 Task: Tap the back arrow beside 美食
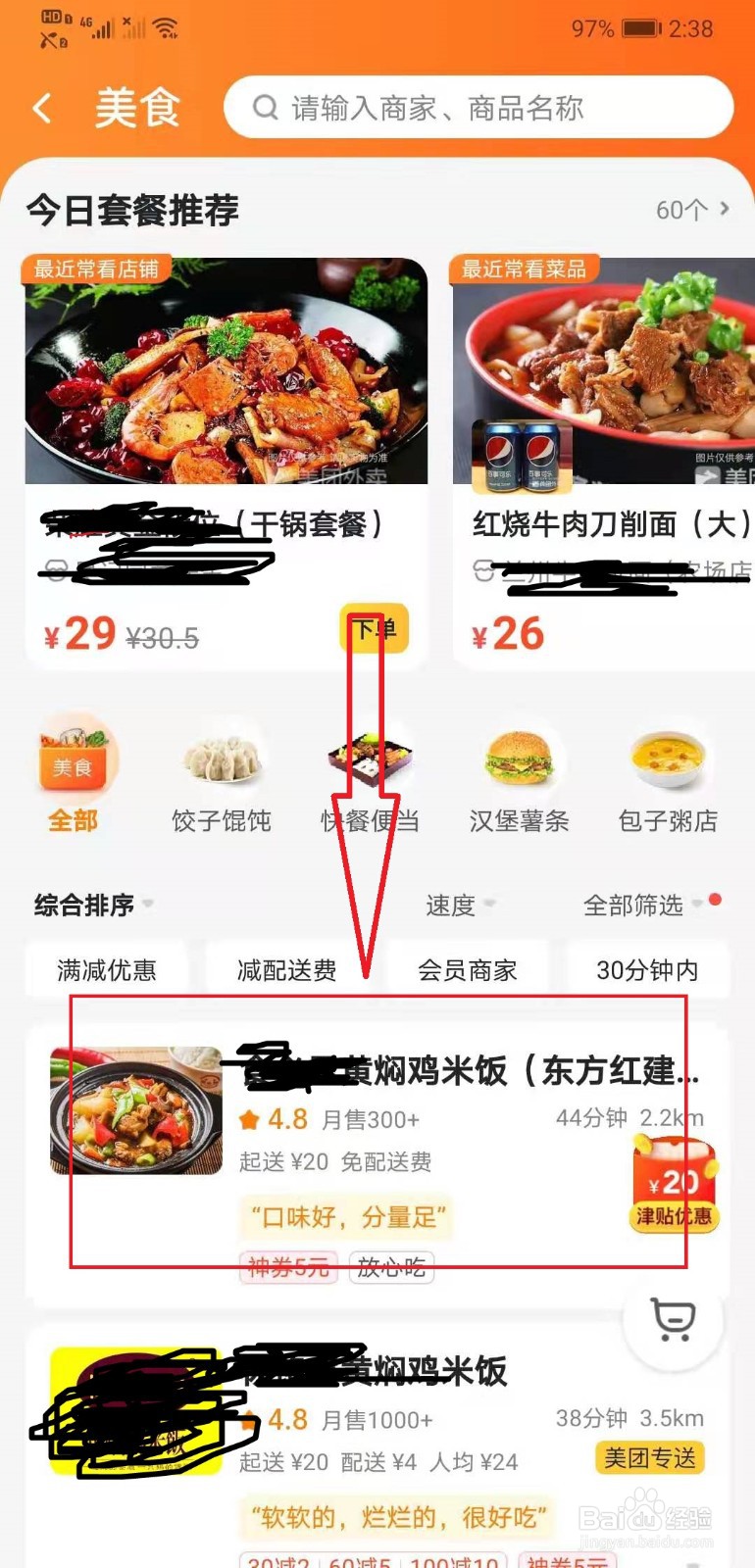tap(41, 108)
